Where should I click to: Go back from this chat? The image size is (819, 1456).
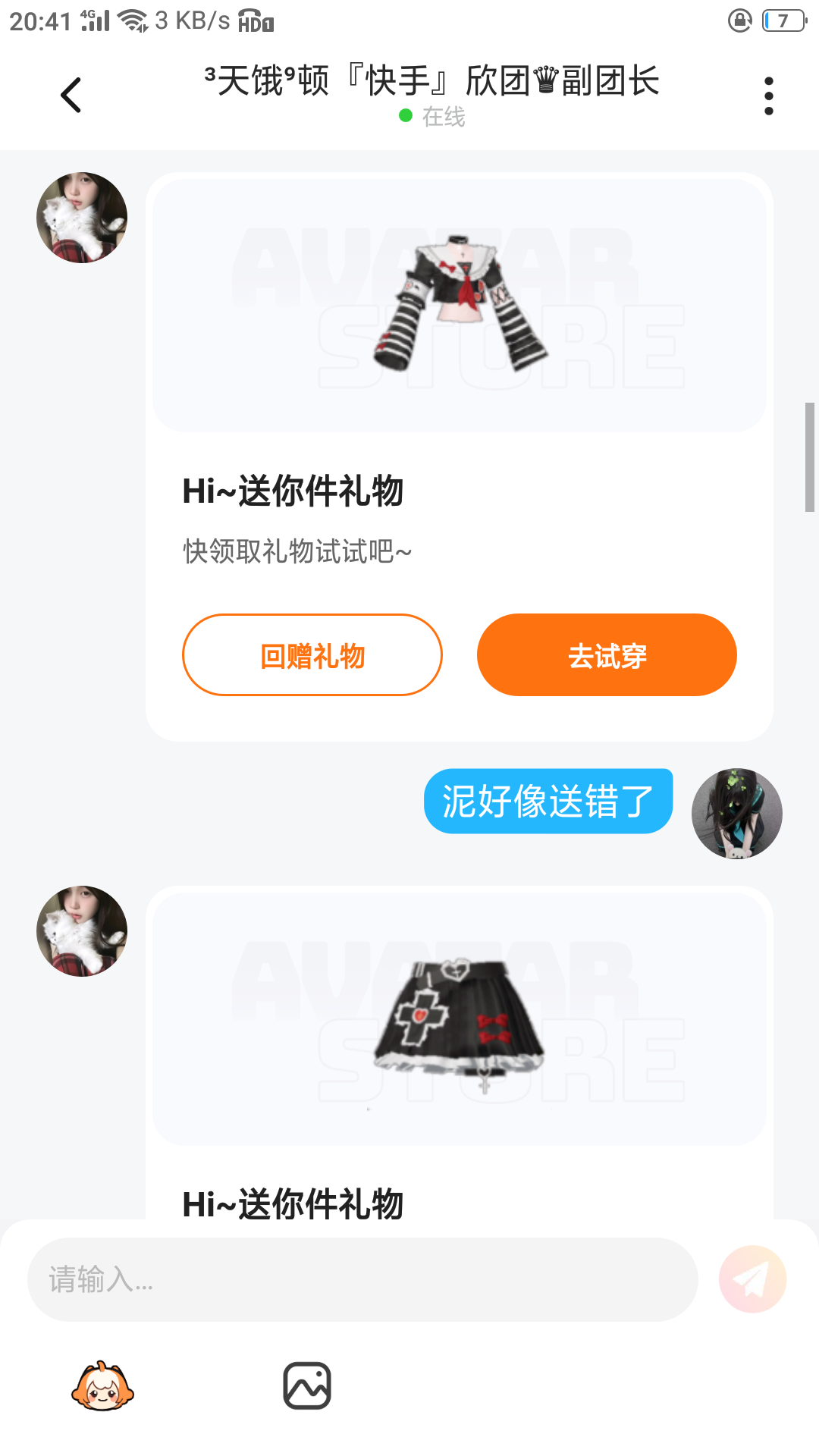click(x=71, y=95)
